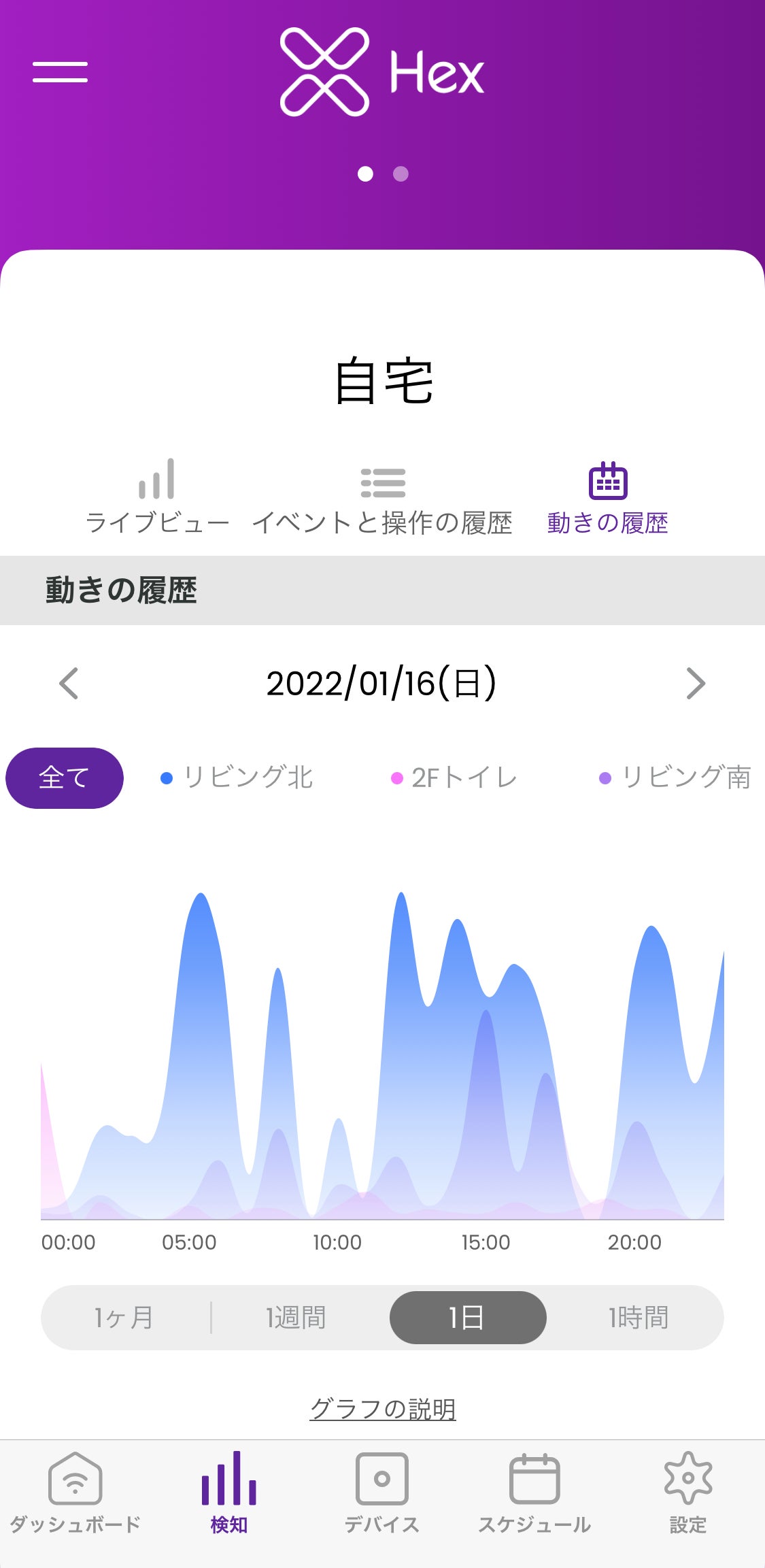Open the グラフの説明 link
Screen dimensions: 765x1568
(383, 1409)
